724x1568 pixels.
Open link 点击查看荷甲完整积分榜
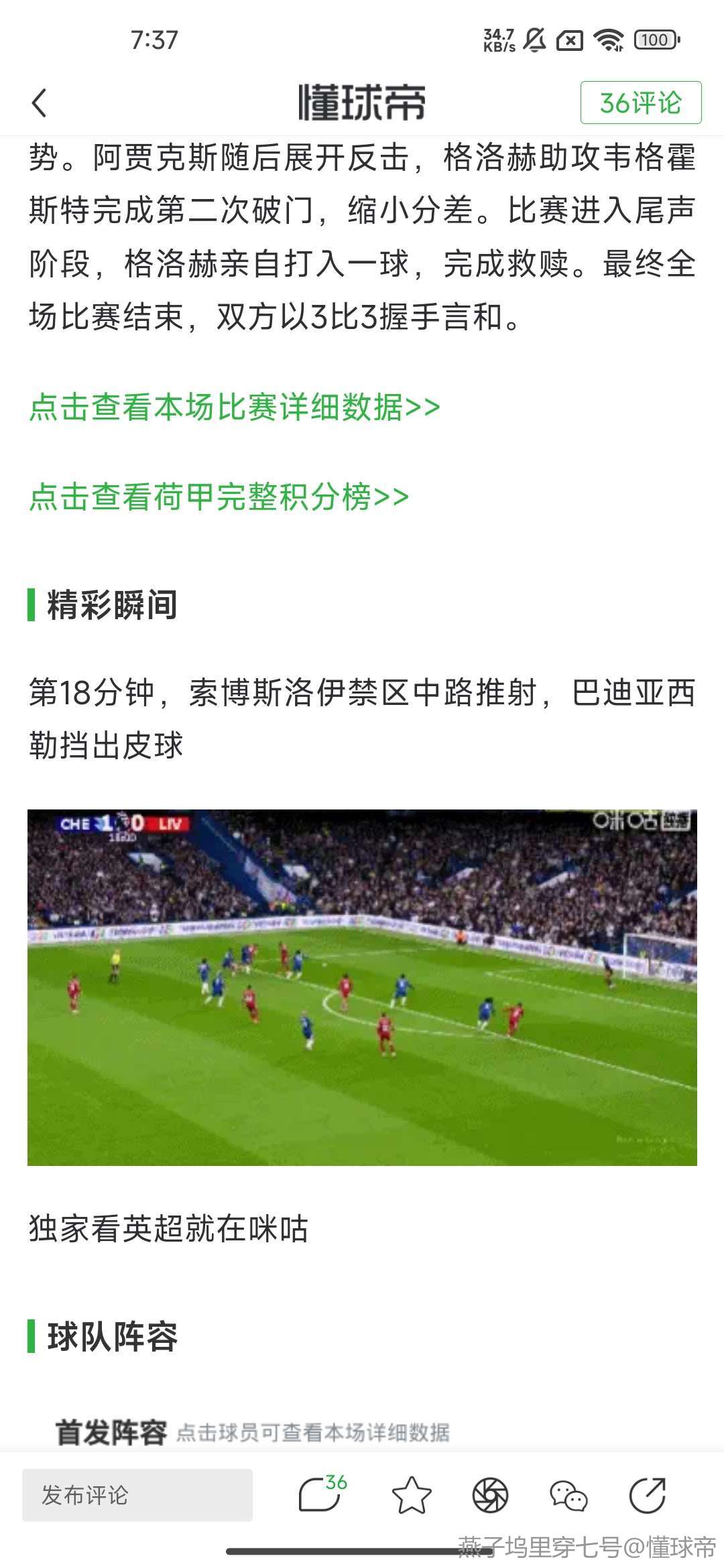pyautogui.click(x=219, y=497)
